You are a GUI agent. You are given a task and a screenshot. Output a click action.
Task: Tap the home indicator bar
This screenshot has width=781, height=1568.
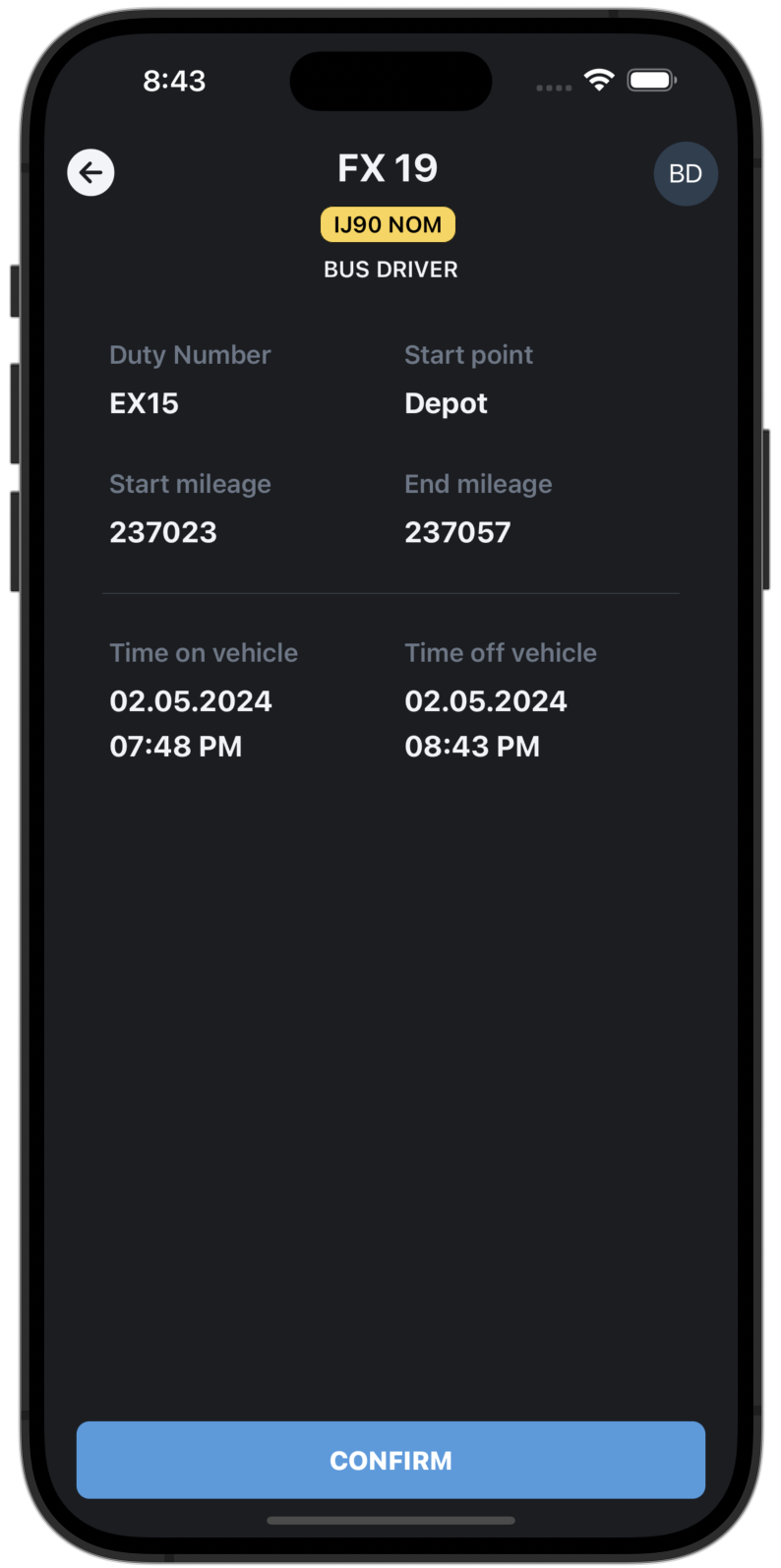pos(390,1520)
